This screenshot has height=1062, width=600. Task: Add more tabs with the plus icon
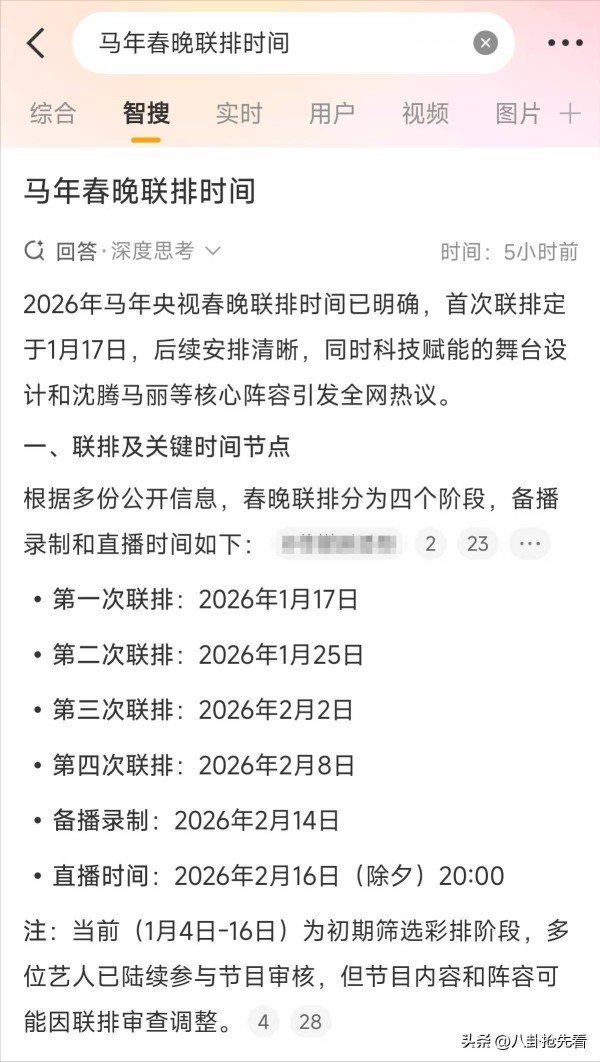[x=570, y=113]
